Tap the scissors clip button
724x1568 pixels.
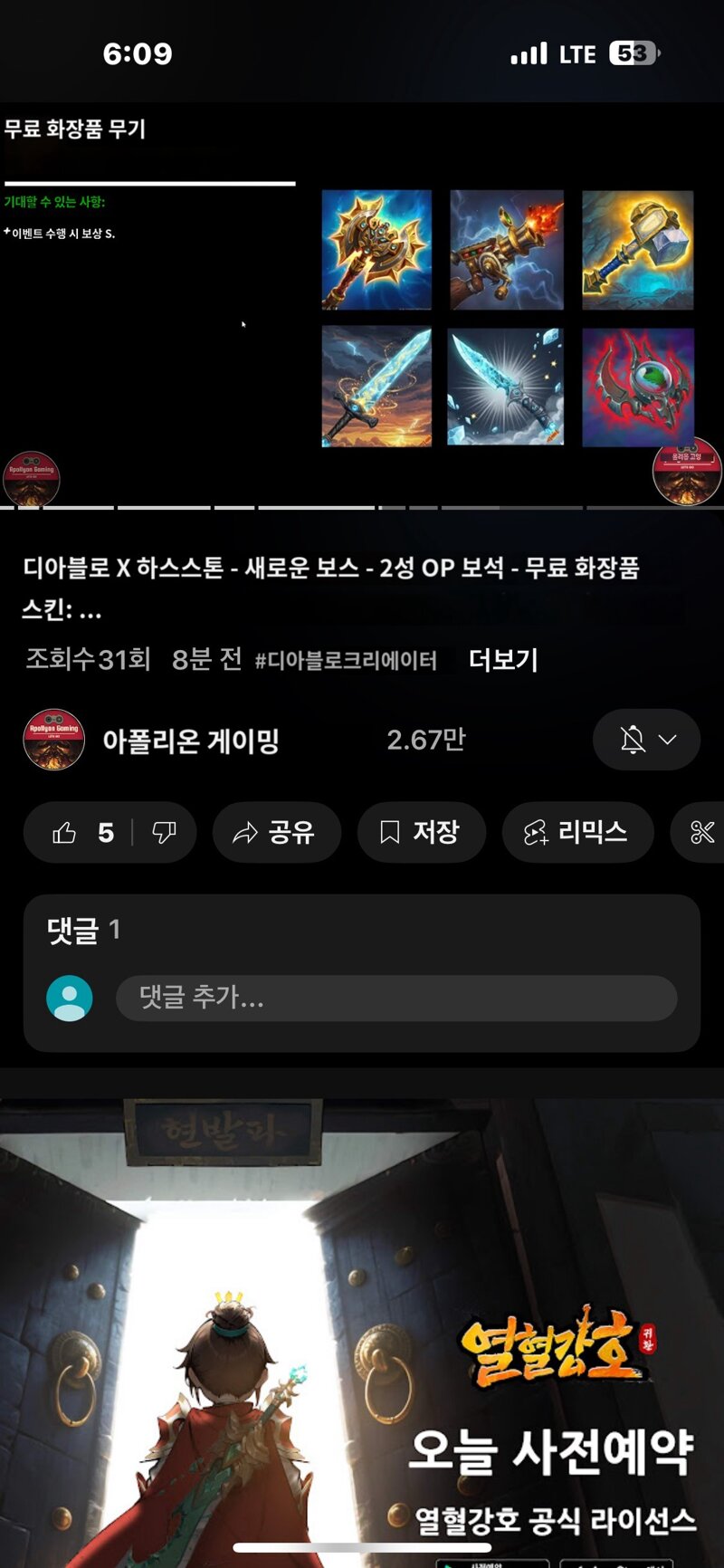701,832
